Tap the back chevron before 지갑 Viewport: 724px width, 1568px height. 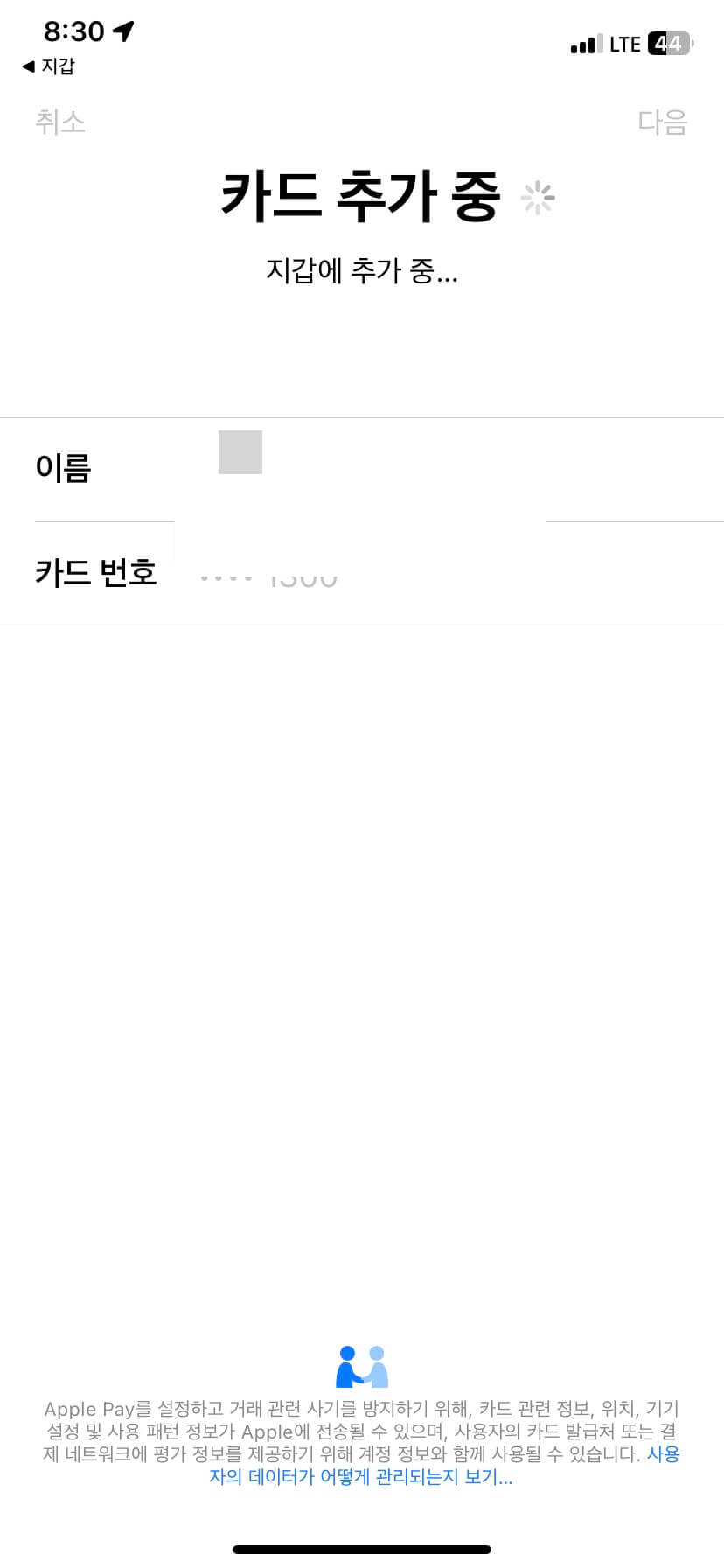[x=28, y=65]
